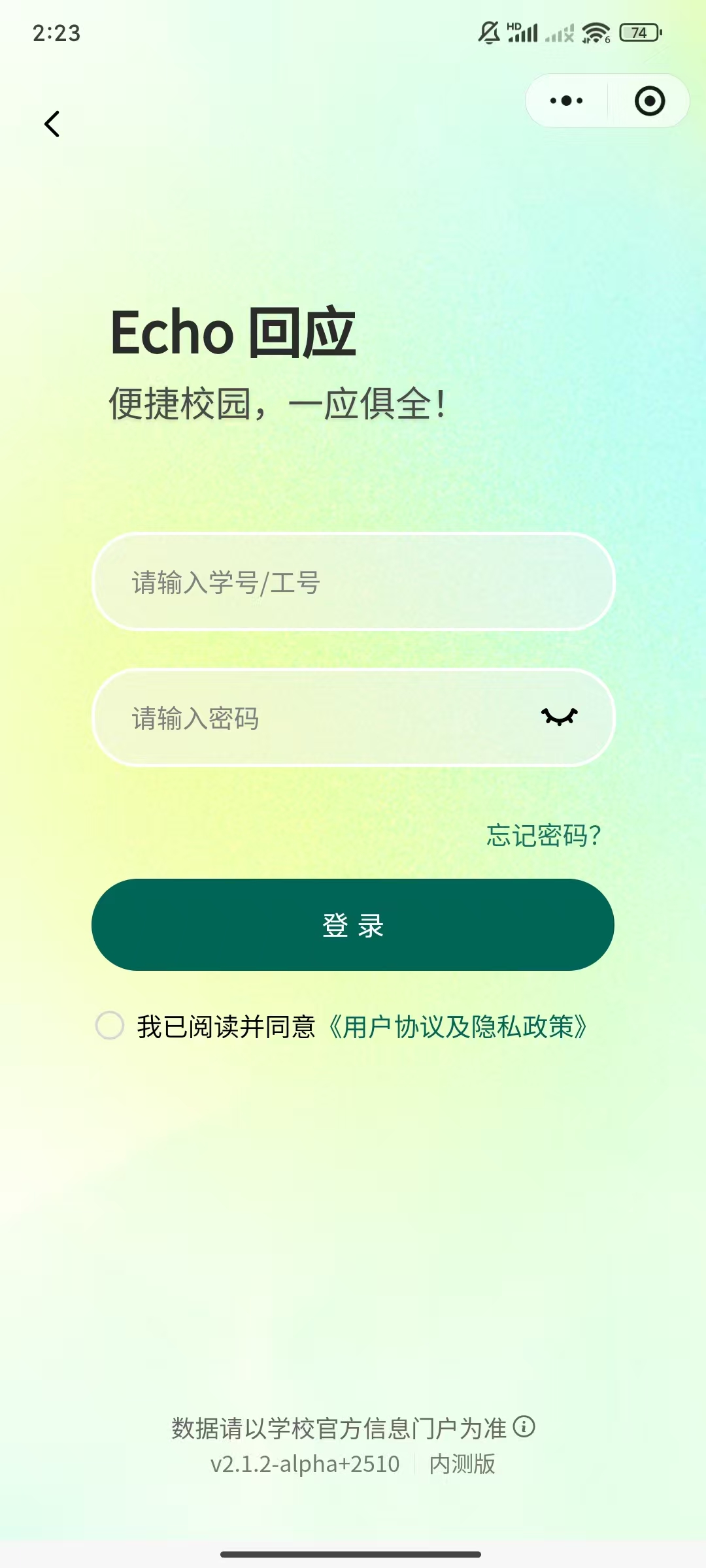The width and height of the screenshot is (706, 1568).
Task: Open the 忘记密码? link
Action: tap(543, 836)
